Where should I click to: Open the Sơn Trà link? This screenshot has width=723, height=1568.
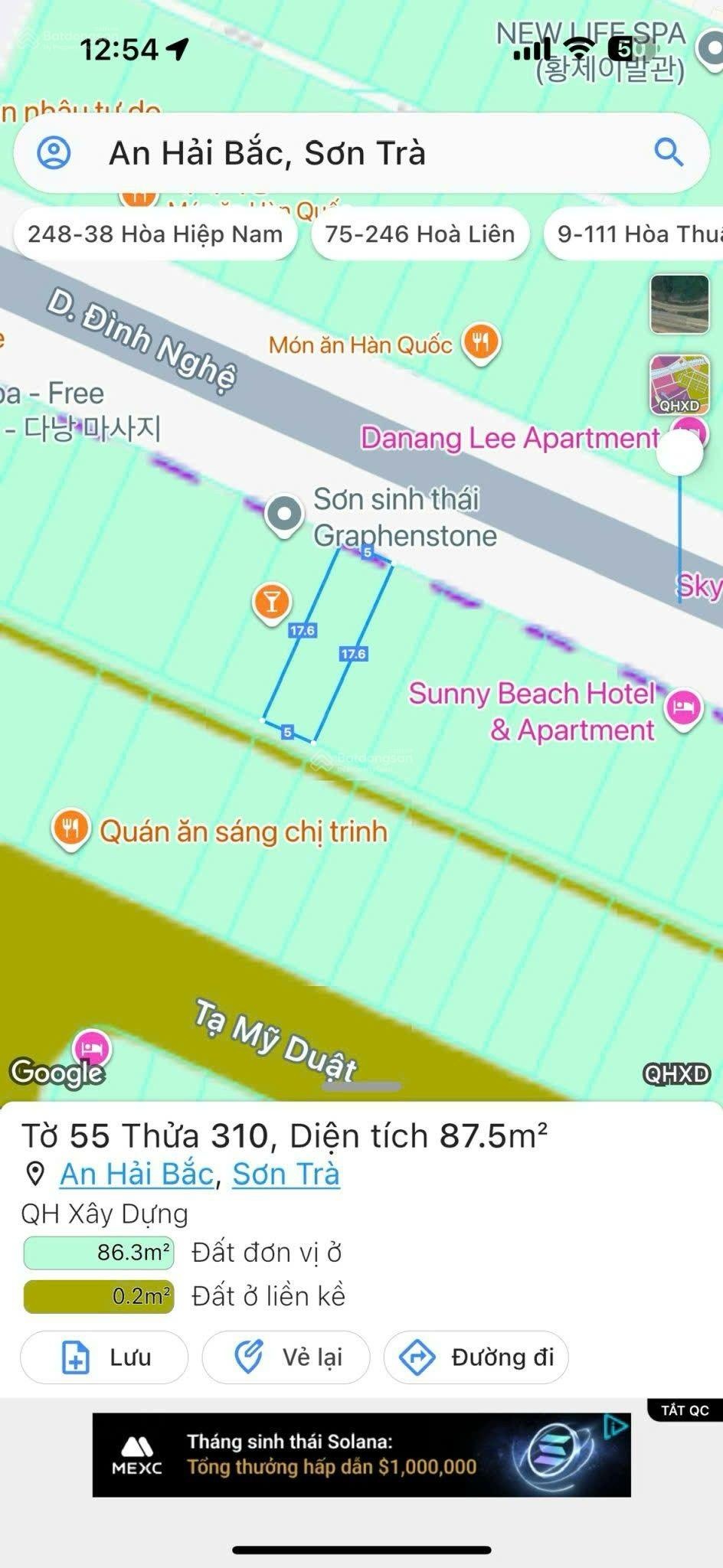pos(286,1174)
